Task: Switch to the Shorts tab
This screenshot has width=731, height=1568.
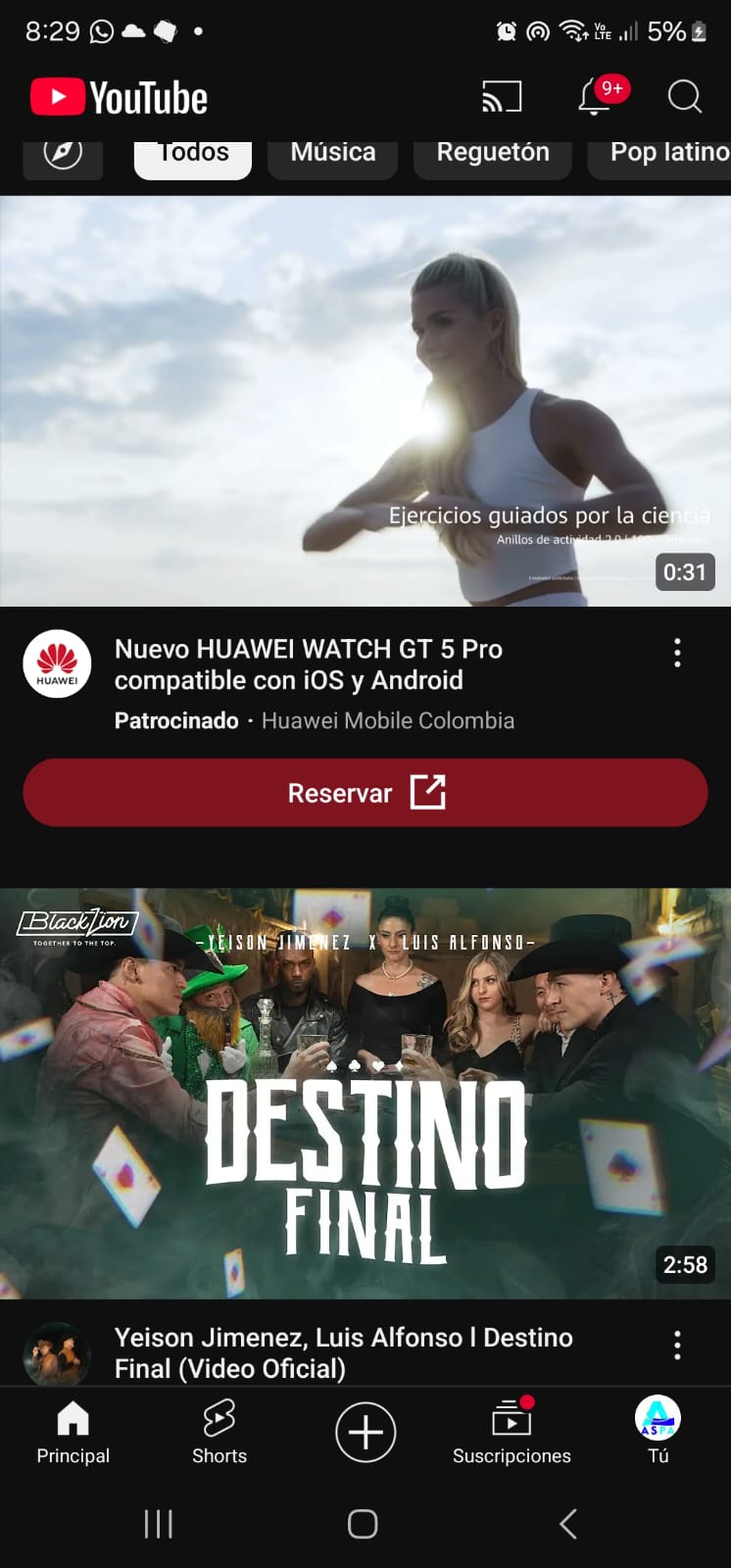Action: pyautogui.click(x=219, y=1432)
